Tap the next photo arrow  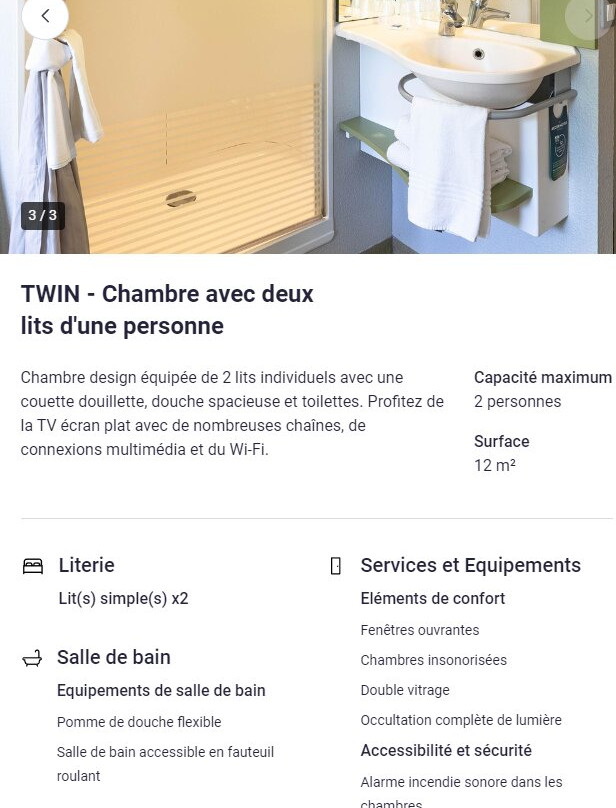coord(589,15)
